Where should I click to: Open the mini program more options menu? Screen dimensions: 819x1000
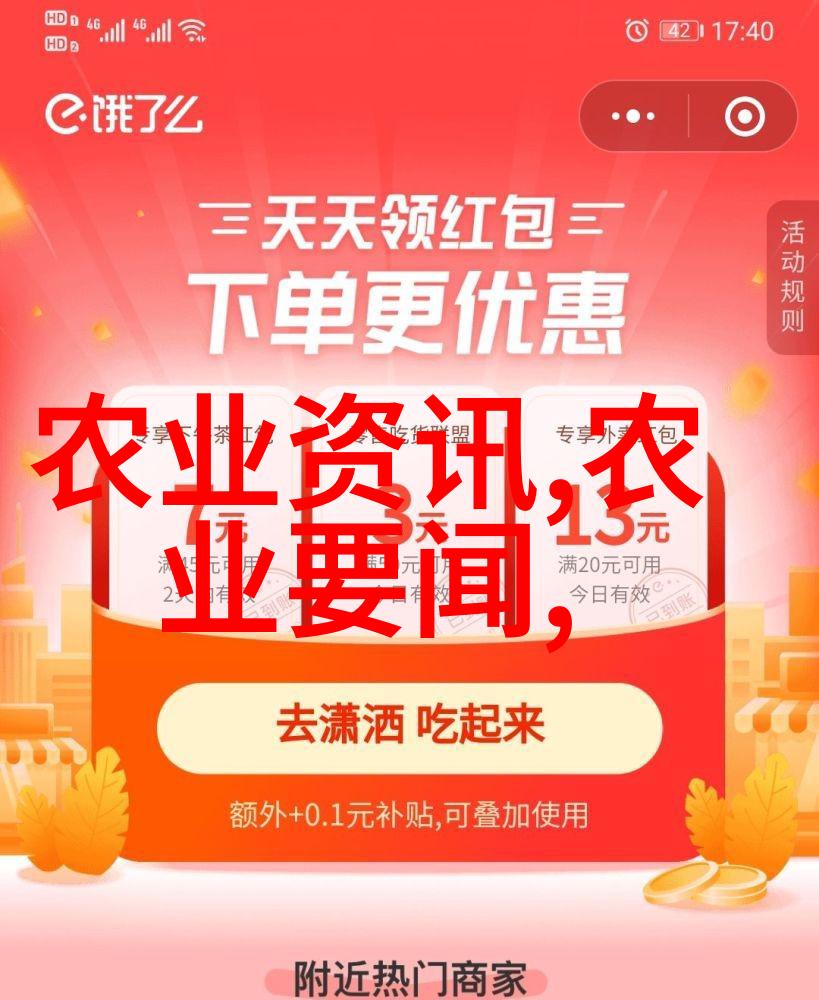[x=632, y=117]
